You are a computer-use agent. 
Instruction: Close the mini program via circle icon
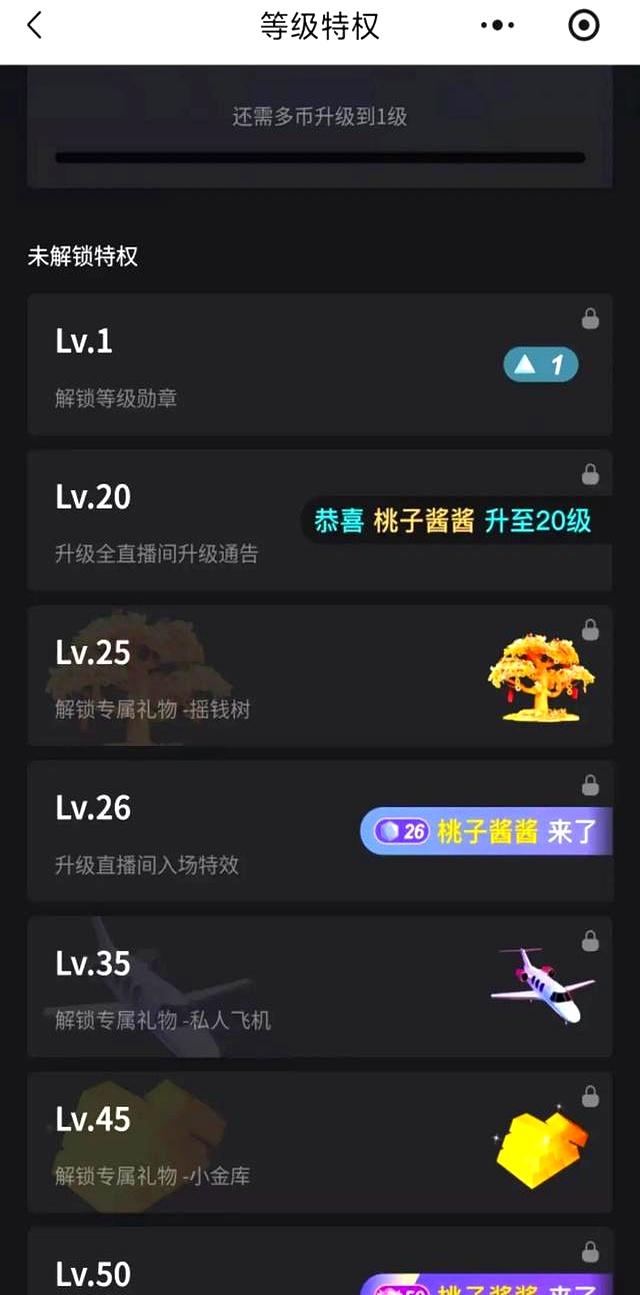pyautogui.click(x=583, y=26)
